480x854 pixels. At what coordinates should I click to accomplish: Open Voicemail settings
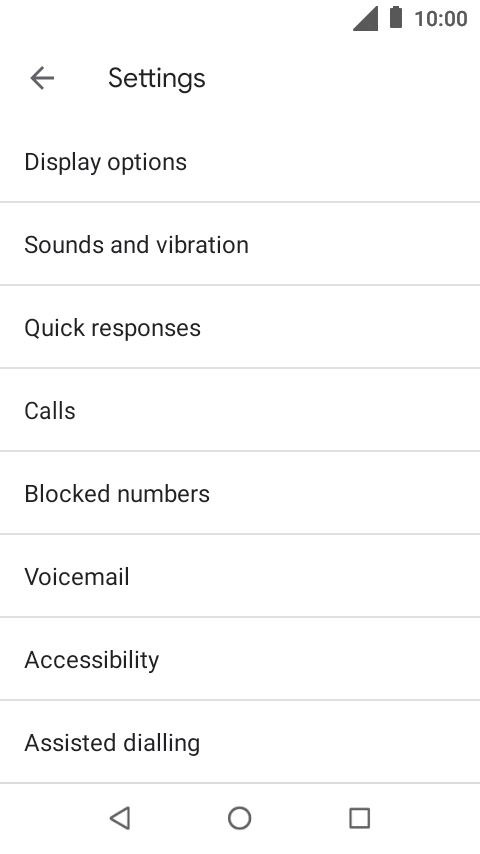tap(240, 576)
